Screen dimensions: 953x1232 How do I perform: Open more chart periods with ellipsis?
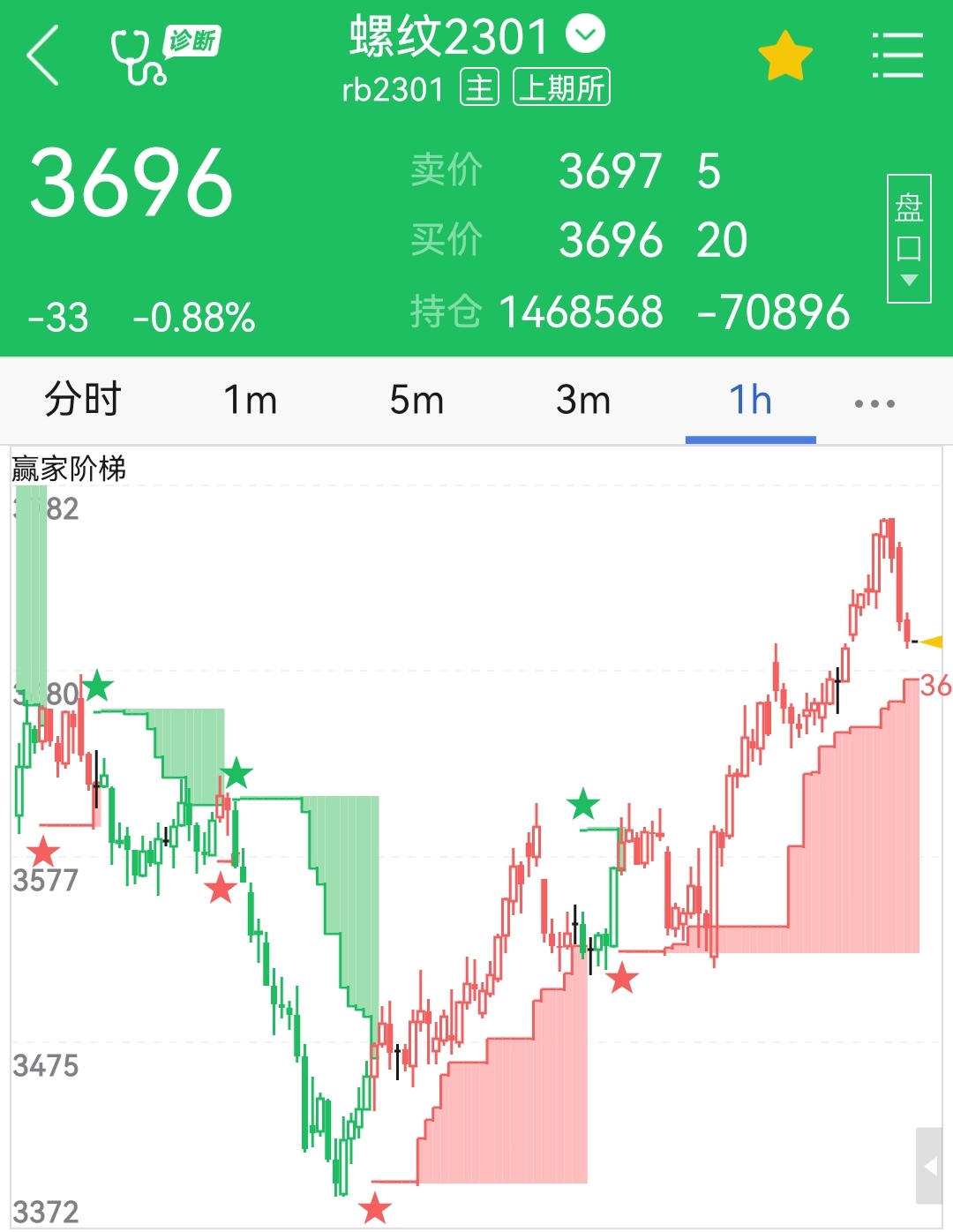[874, 402]
